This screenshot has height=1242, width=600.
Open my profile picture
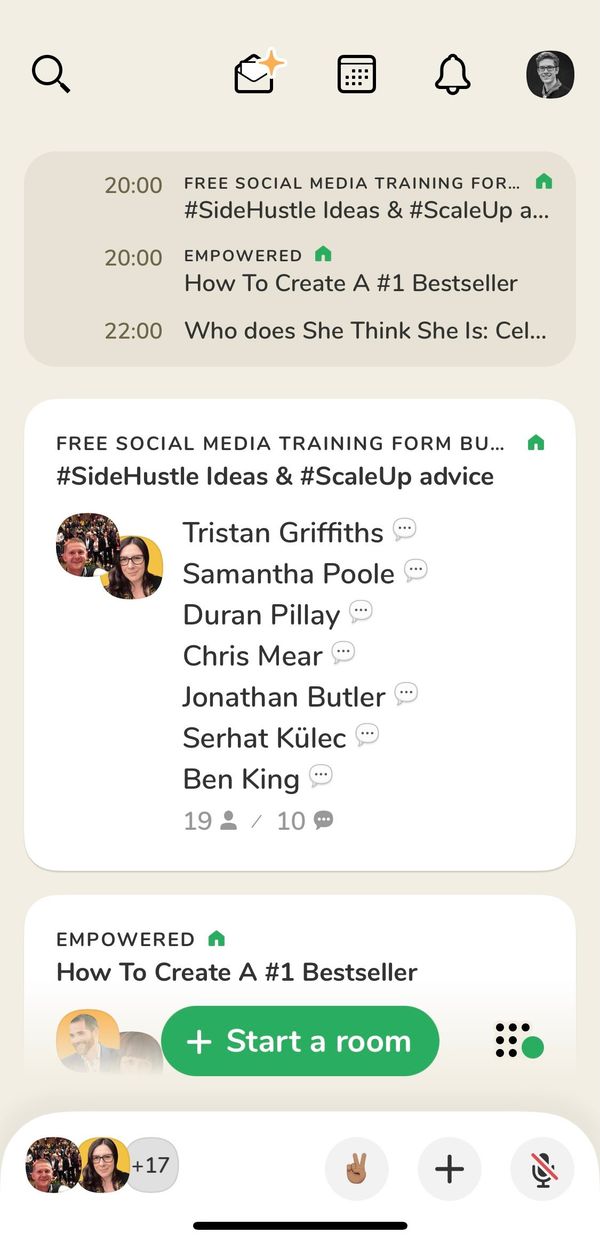(550, 74)
